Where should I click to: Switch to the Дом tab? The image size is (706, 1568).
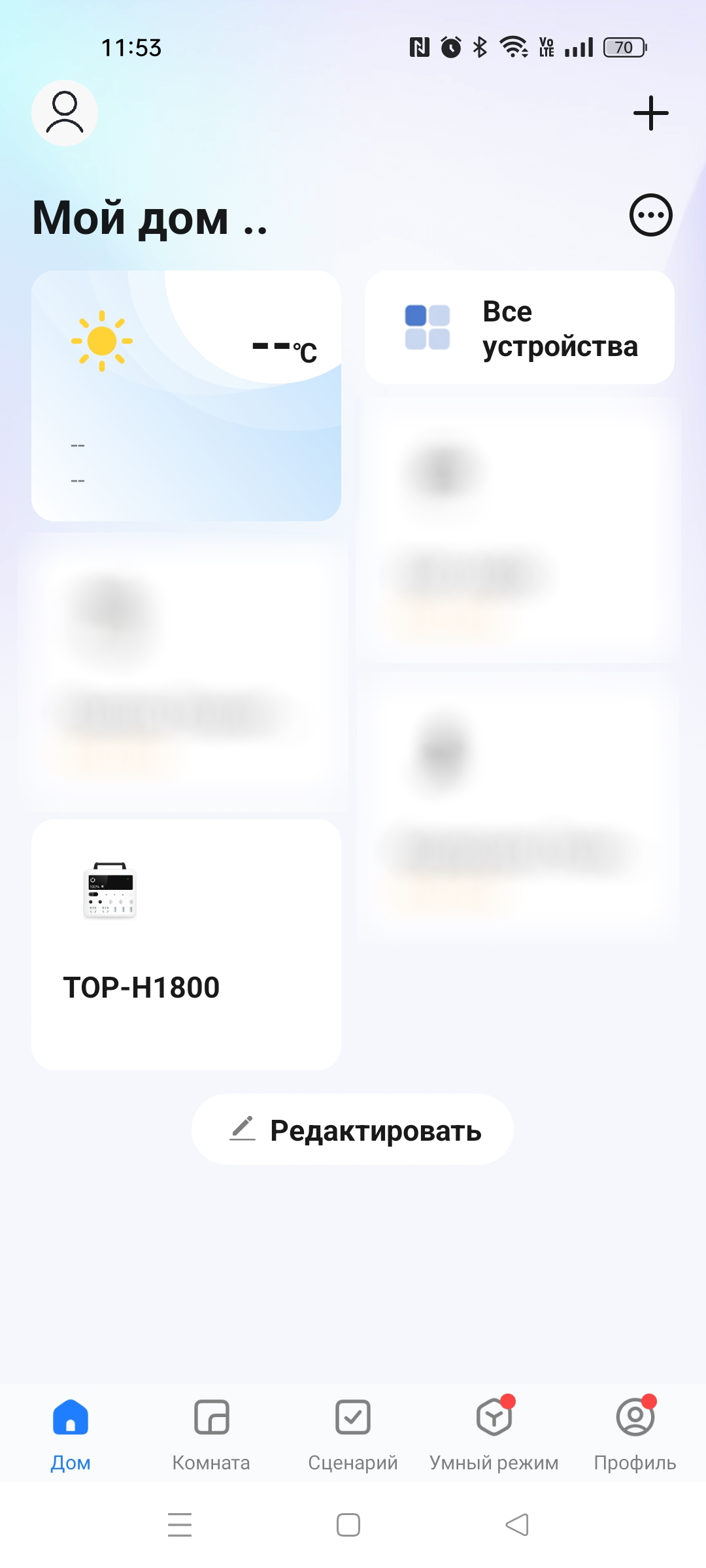(71, 1435)
